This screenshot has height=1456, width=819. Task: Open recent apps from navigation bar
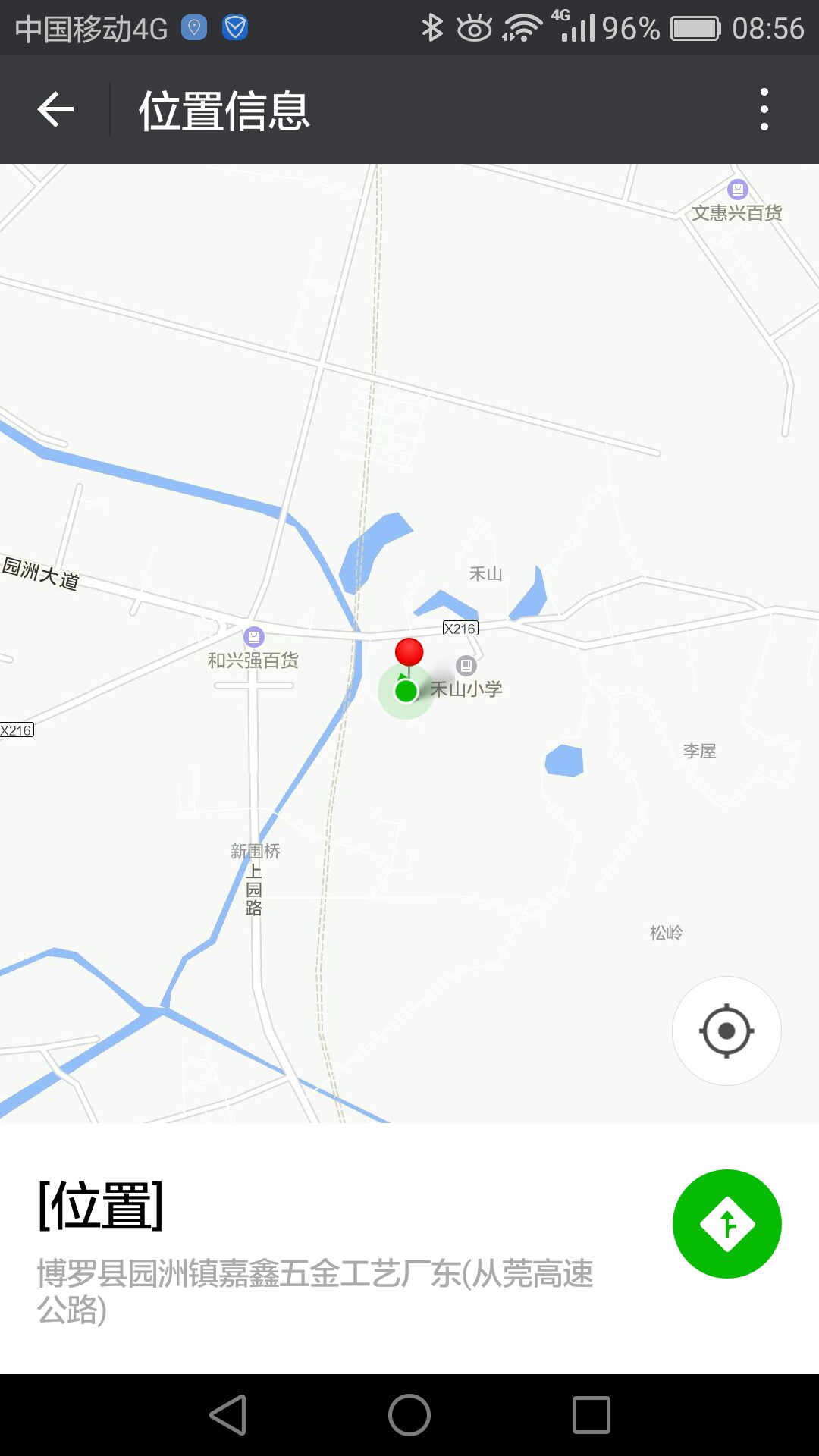click(x=591, y=1415)
